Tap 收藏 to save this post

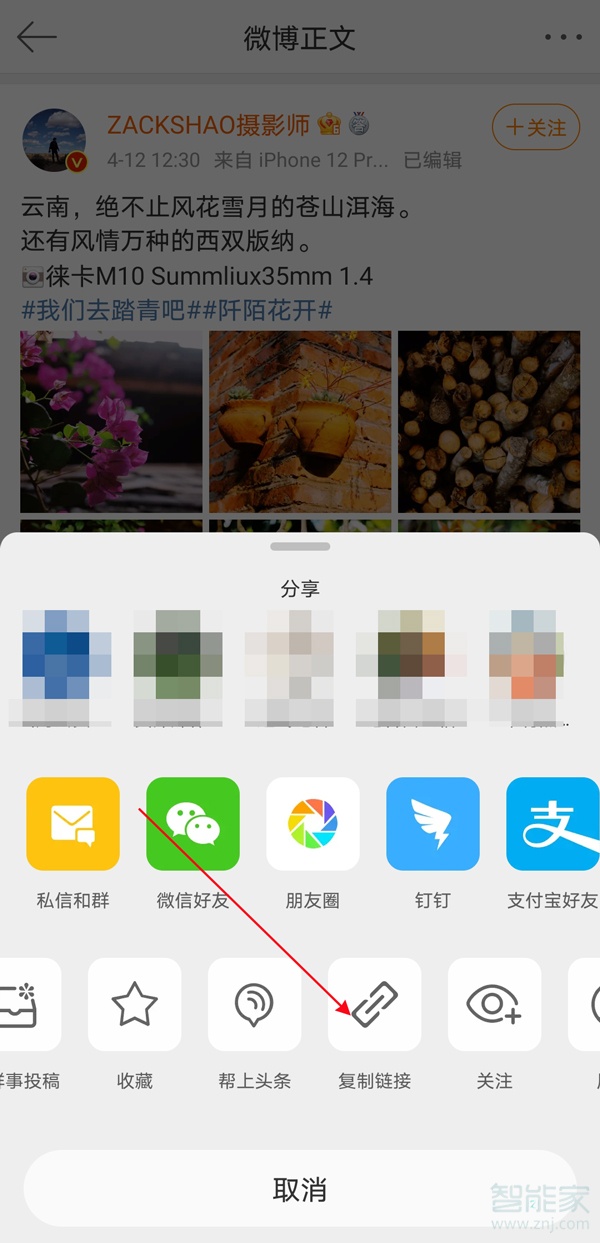point(134,1004)
